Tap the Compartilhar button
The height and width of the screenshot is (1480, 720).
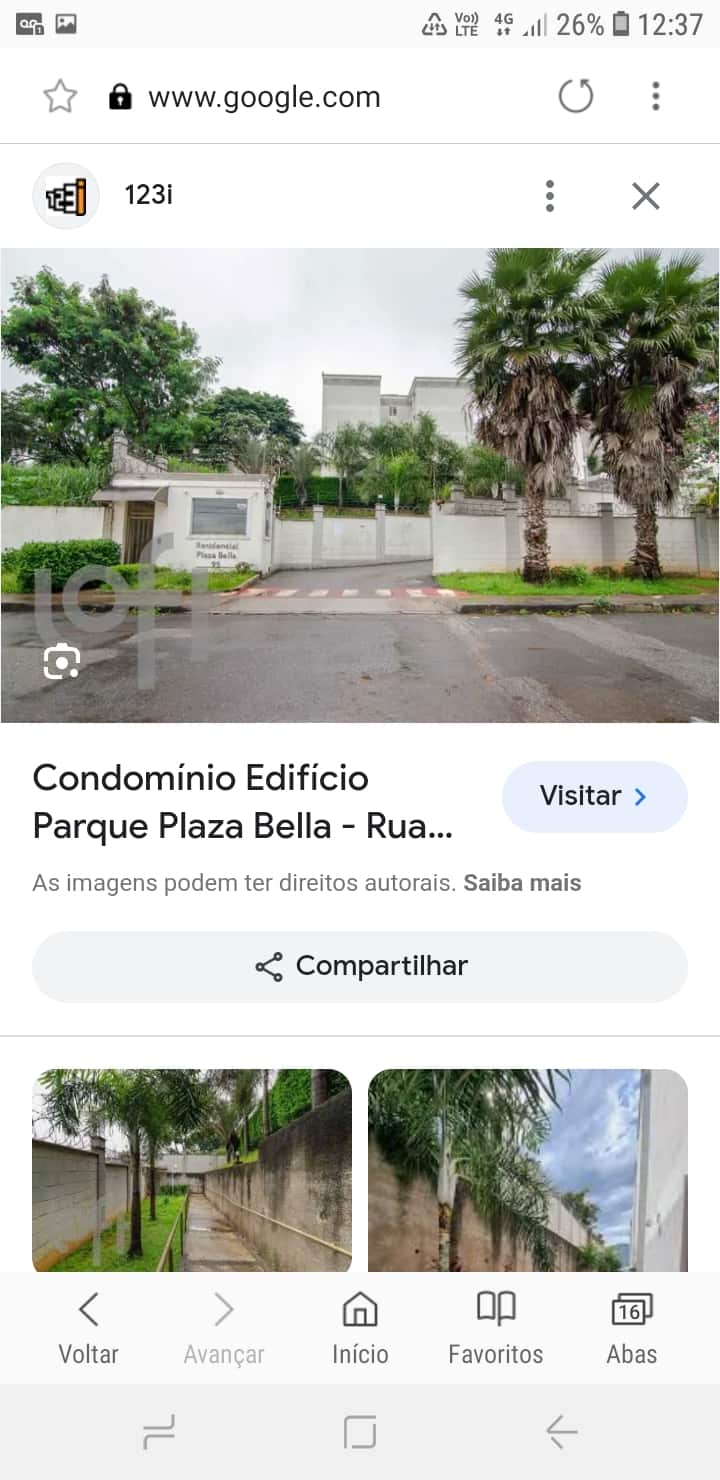[360, 966]
